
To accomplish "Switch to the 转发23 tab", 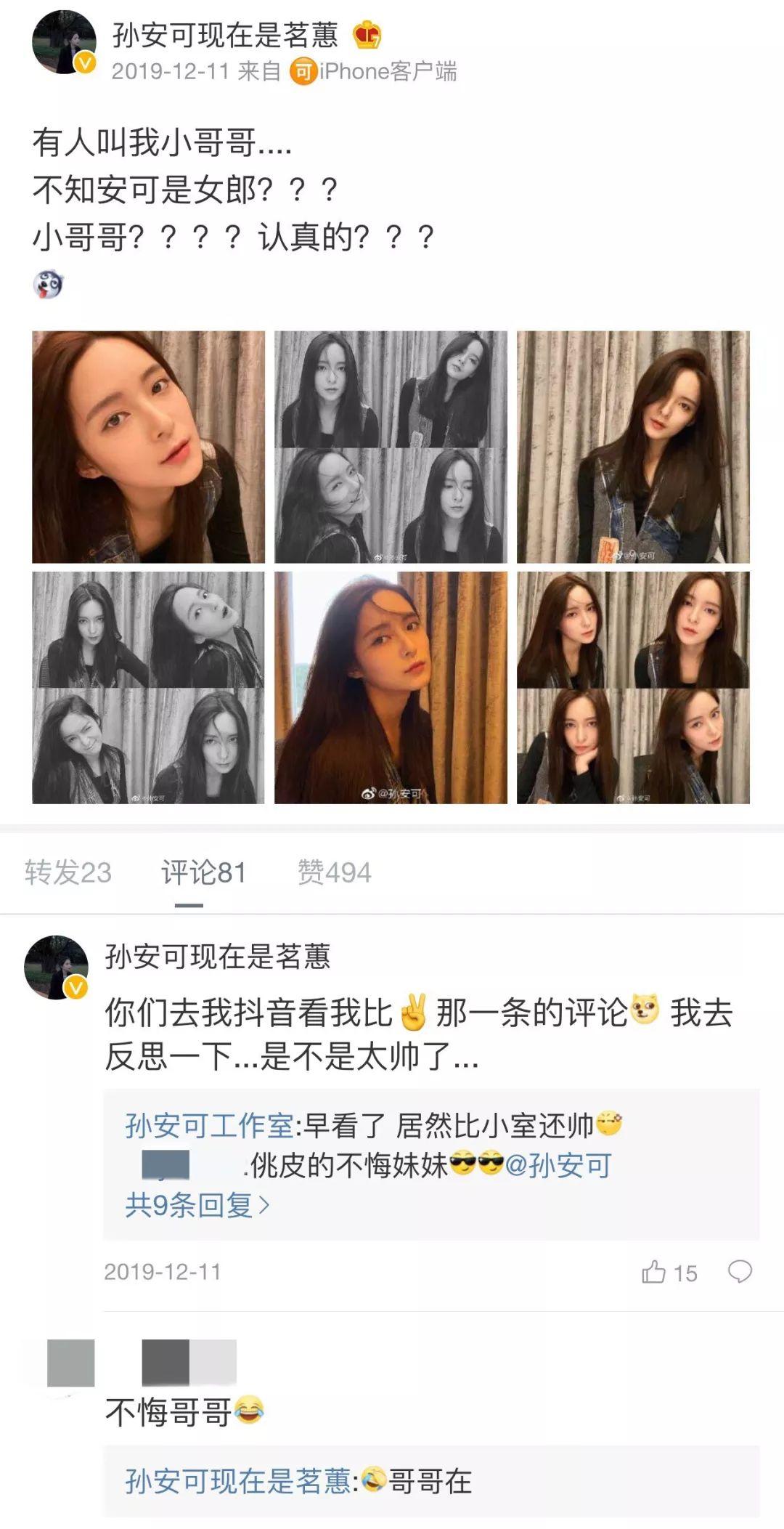I will click(68, 872).
